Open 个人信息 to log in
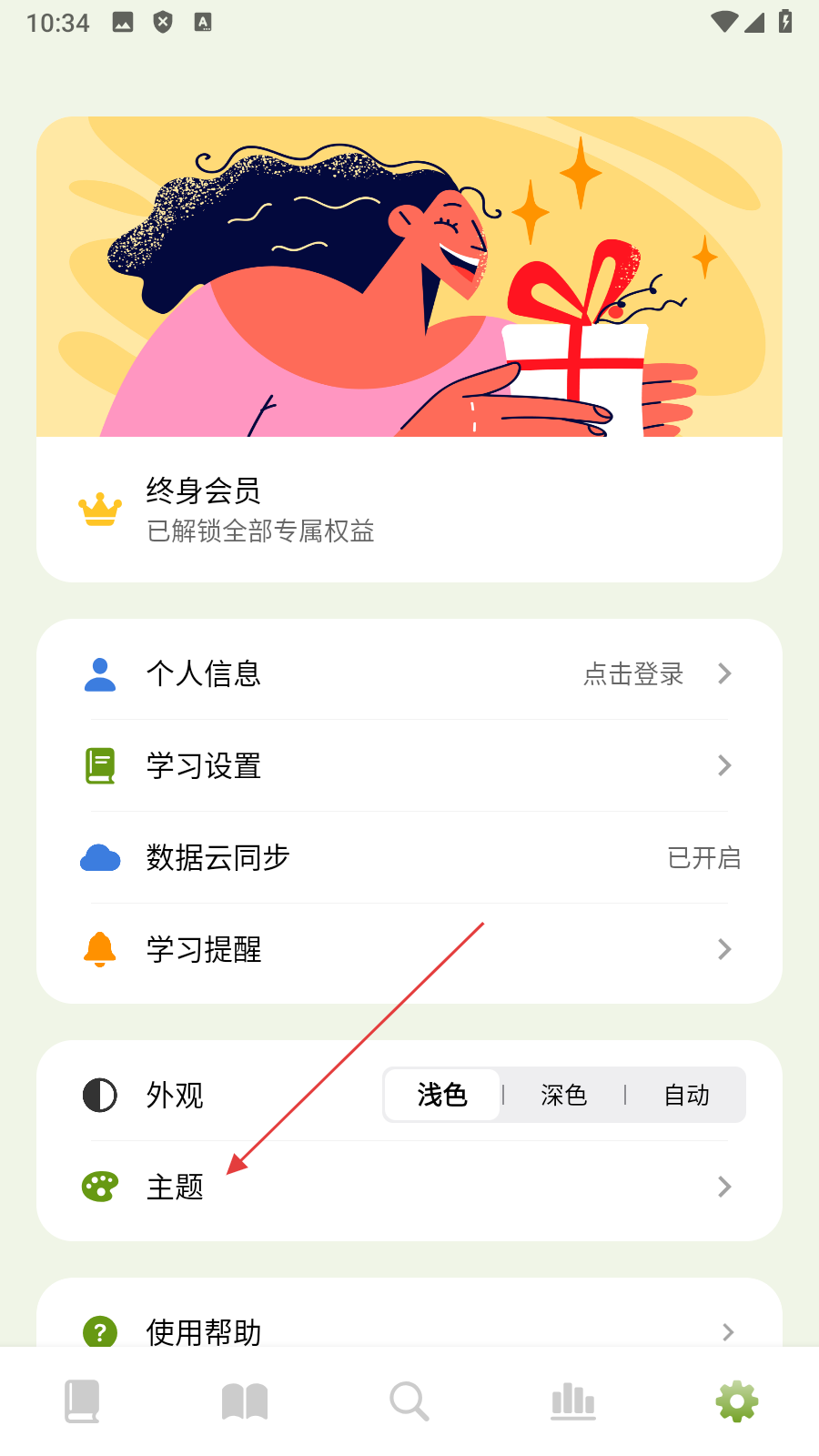Screen dimensions: 819x1456 (x=409, y=674)
